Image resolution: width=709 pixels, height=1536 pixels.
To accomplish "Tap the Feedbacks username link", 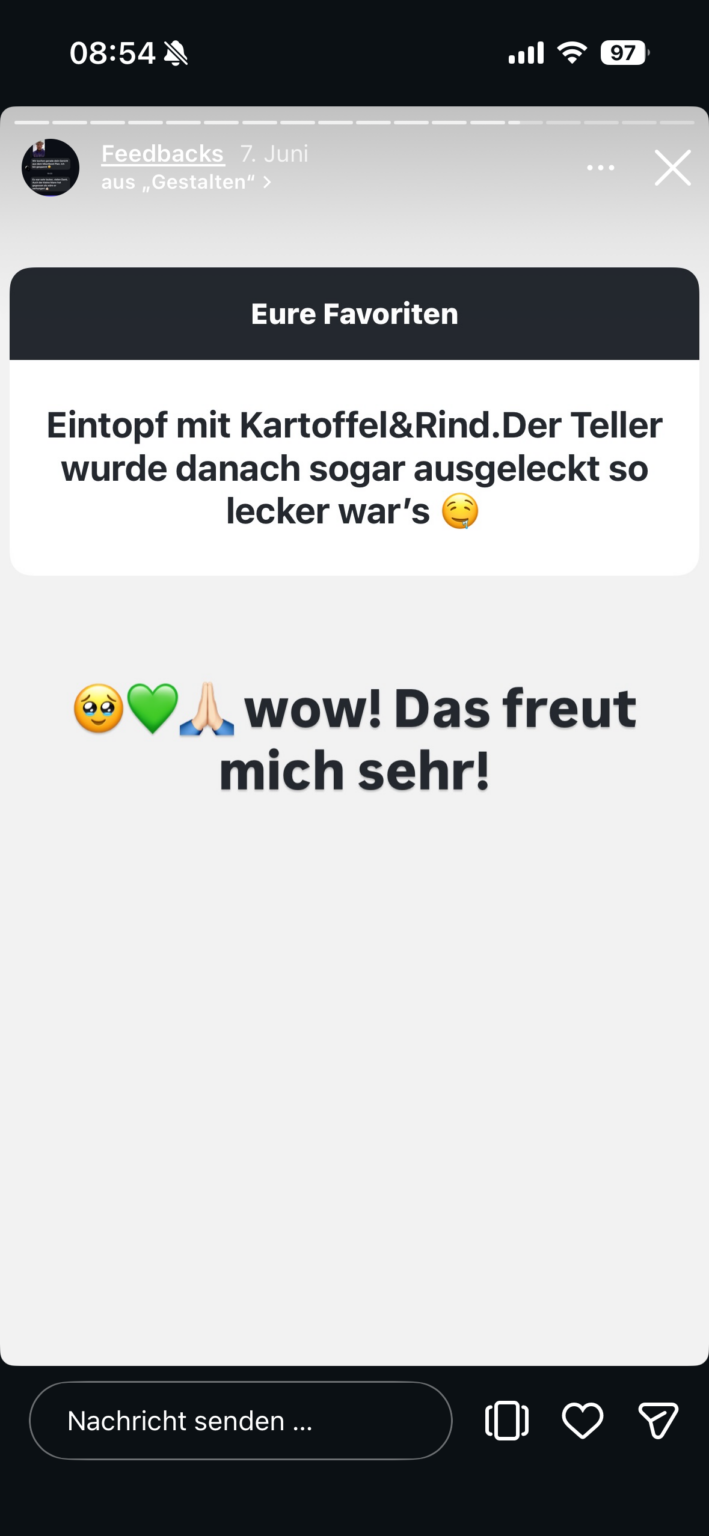I will point(162,154).
